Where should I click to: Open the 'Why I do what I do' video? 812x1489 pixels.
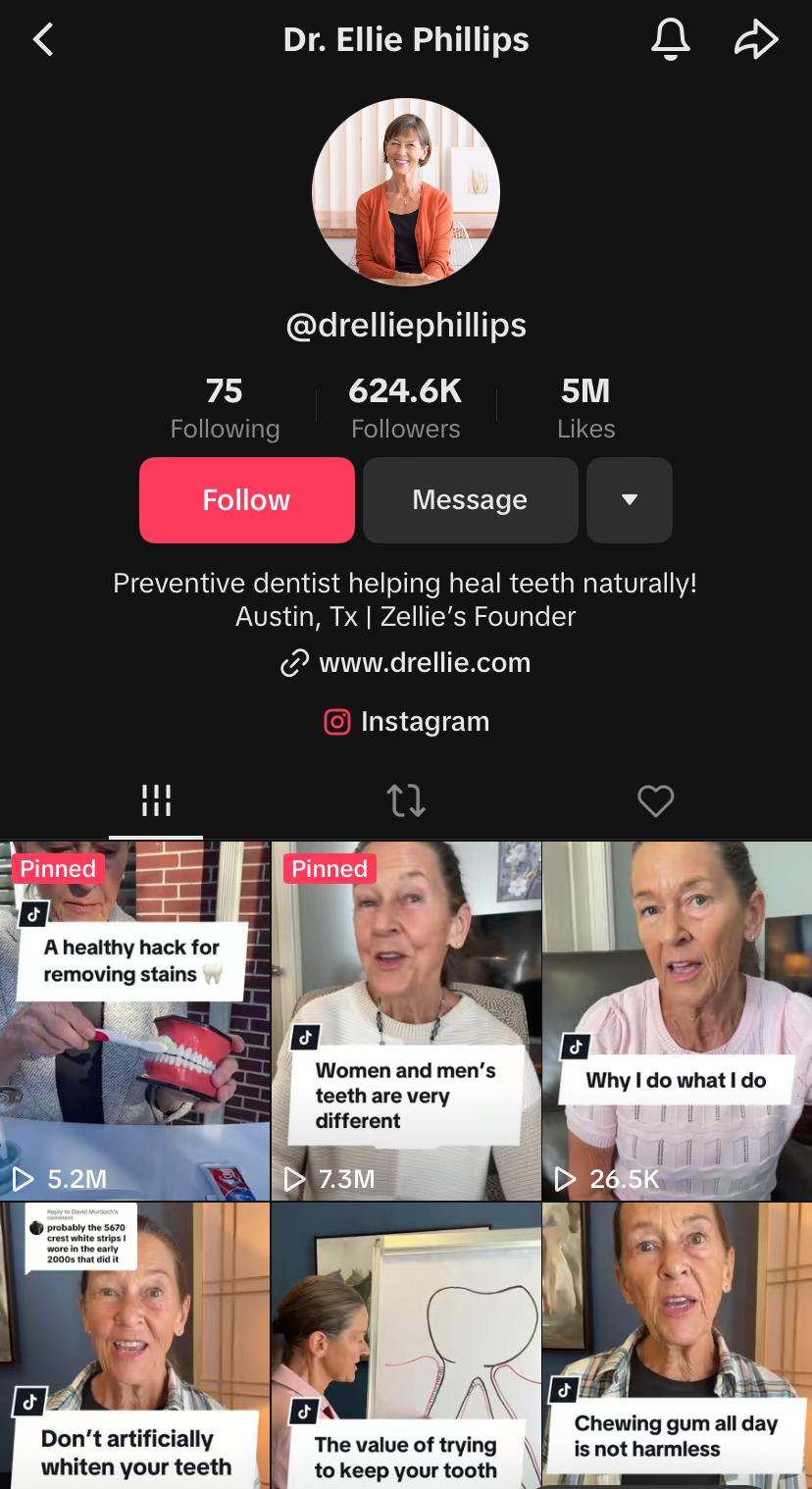pyautogui.click(x=678, y=1021)
